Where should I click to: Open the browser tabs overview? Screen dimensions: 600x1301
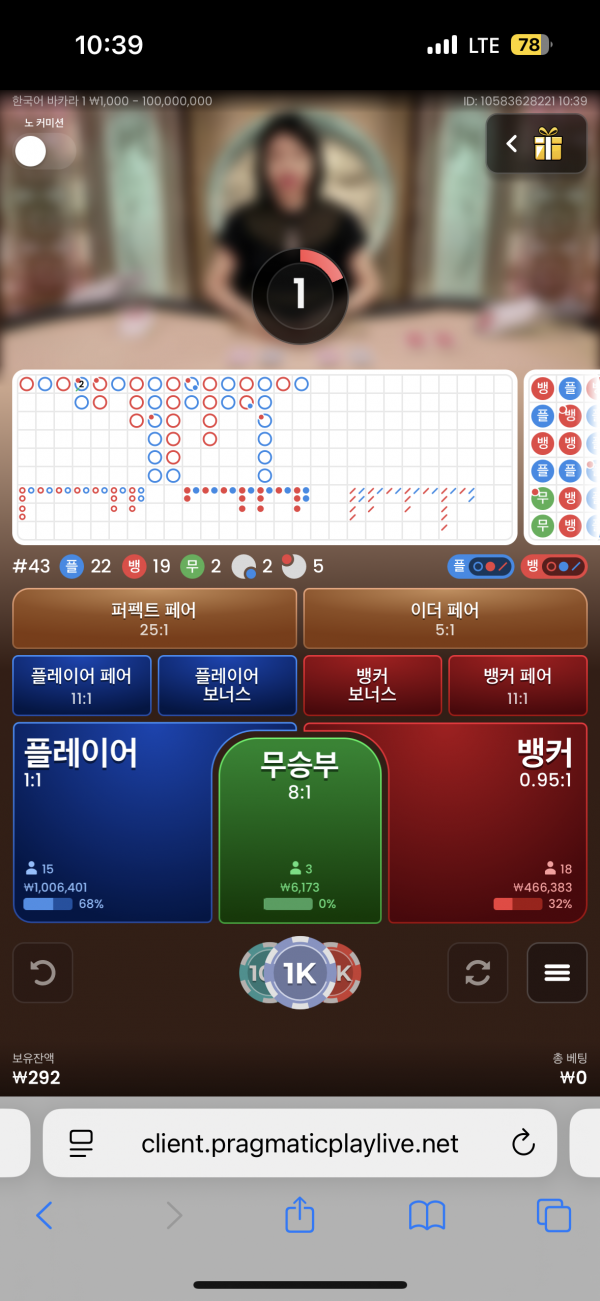pyautogui.click(x=553, y=1215)
